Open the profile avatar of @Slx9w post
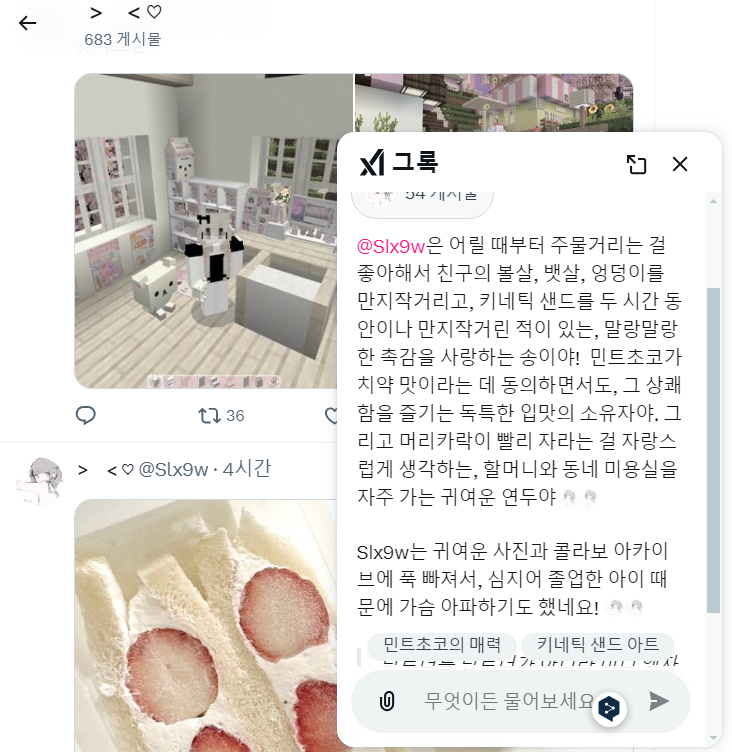 point(40,481)
